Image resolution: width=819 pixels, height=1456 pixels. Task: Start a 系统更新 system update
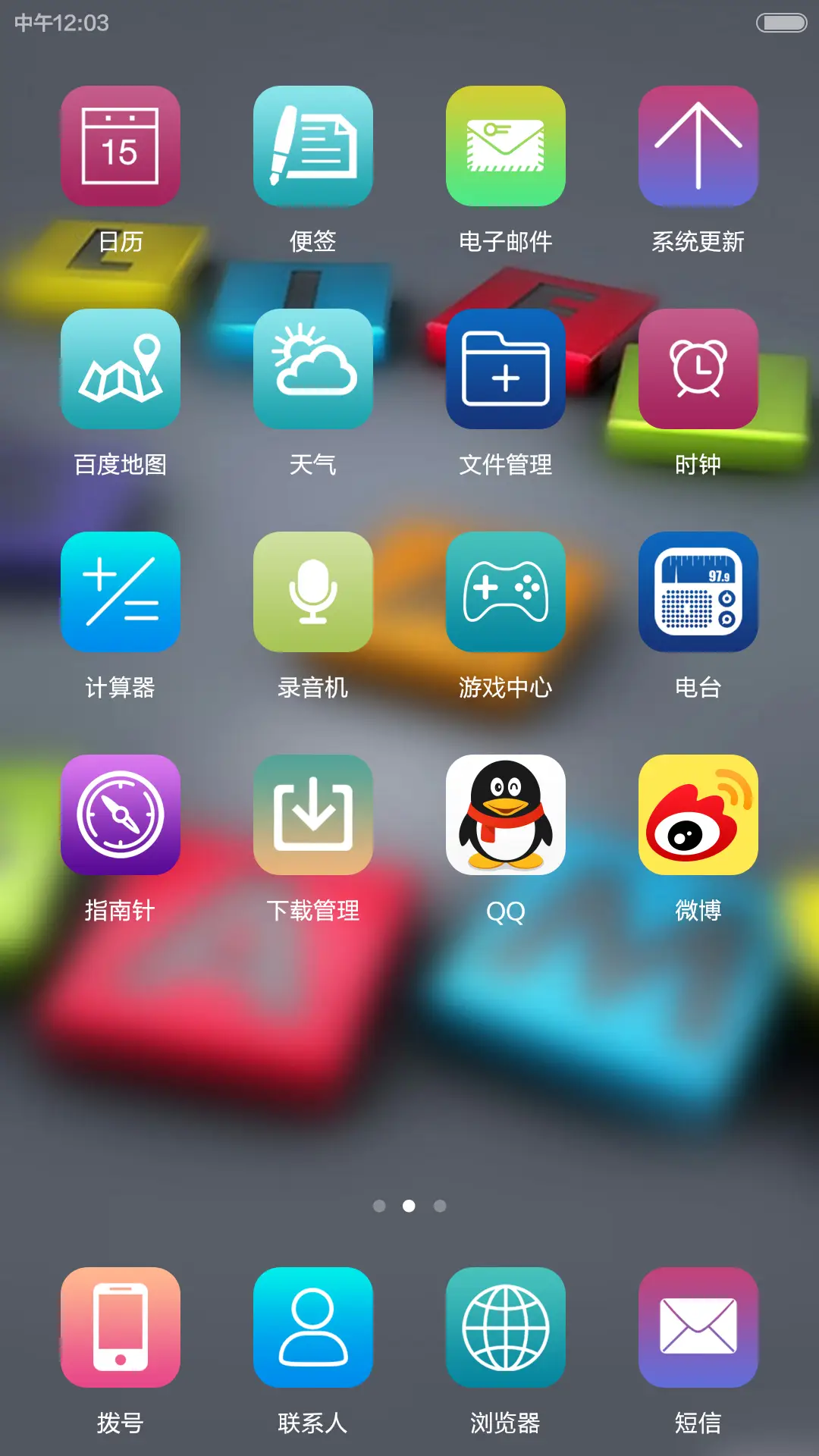(698, 146)
